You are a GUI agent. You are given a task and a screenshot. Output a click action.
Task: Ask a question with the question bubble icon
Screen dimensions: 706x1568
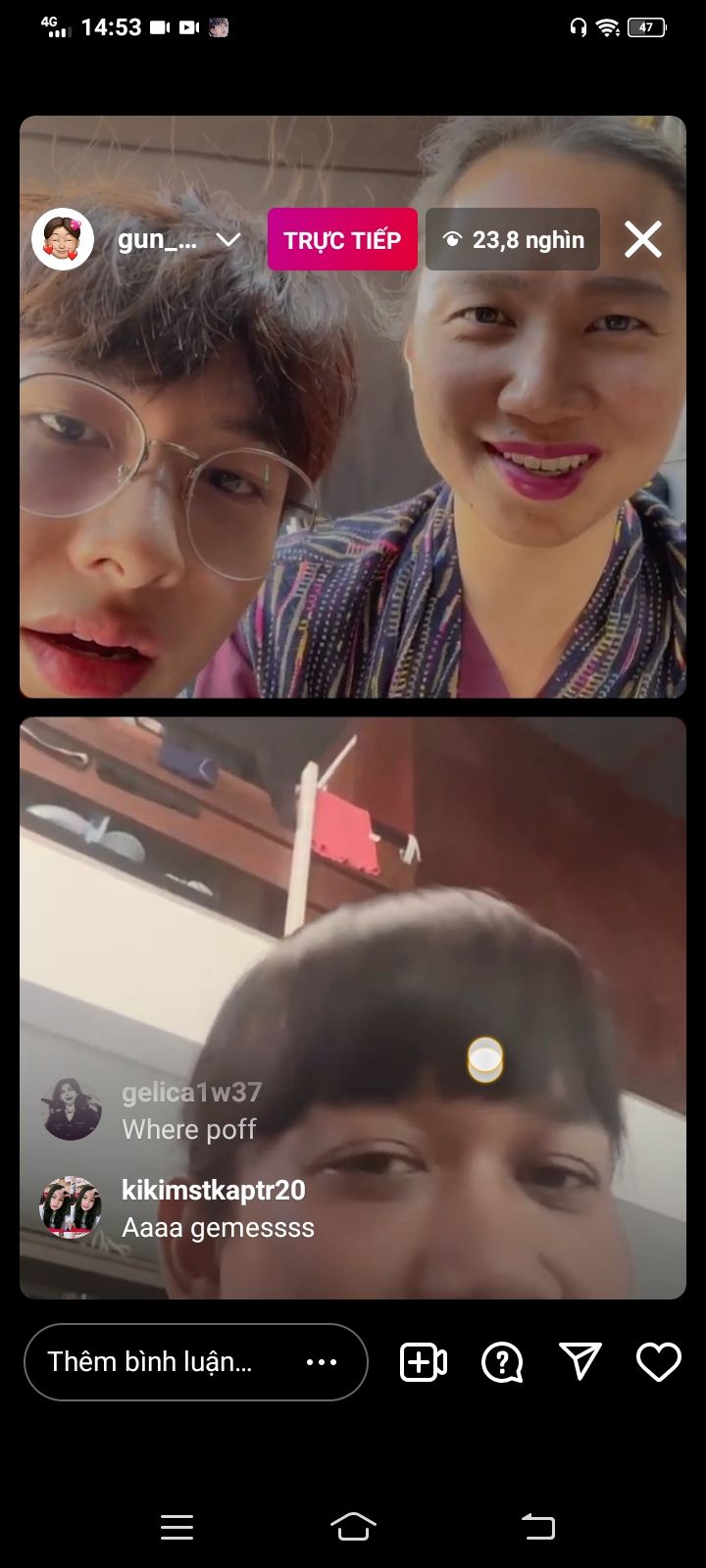[x=502, y=1362]
